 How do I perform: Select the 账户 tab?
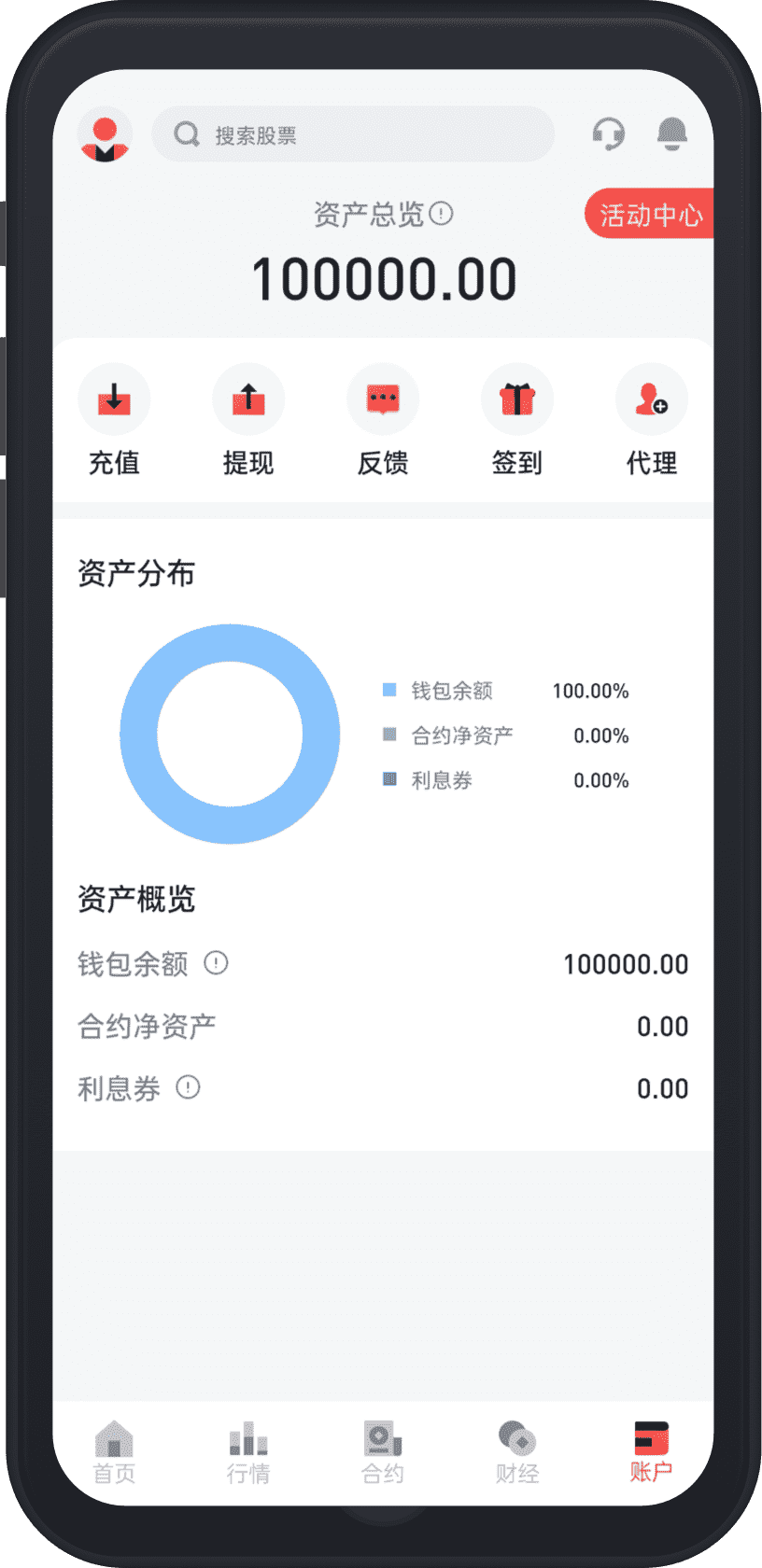coord(651,1452)
